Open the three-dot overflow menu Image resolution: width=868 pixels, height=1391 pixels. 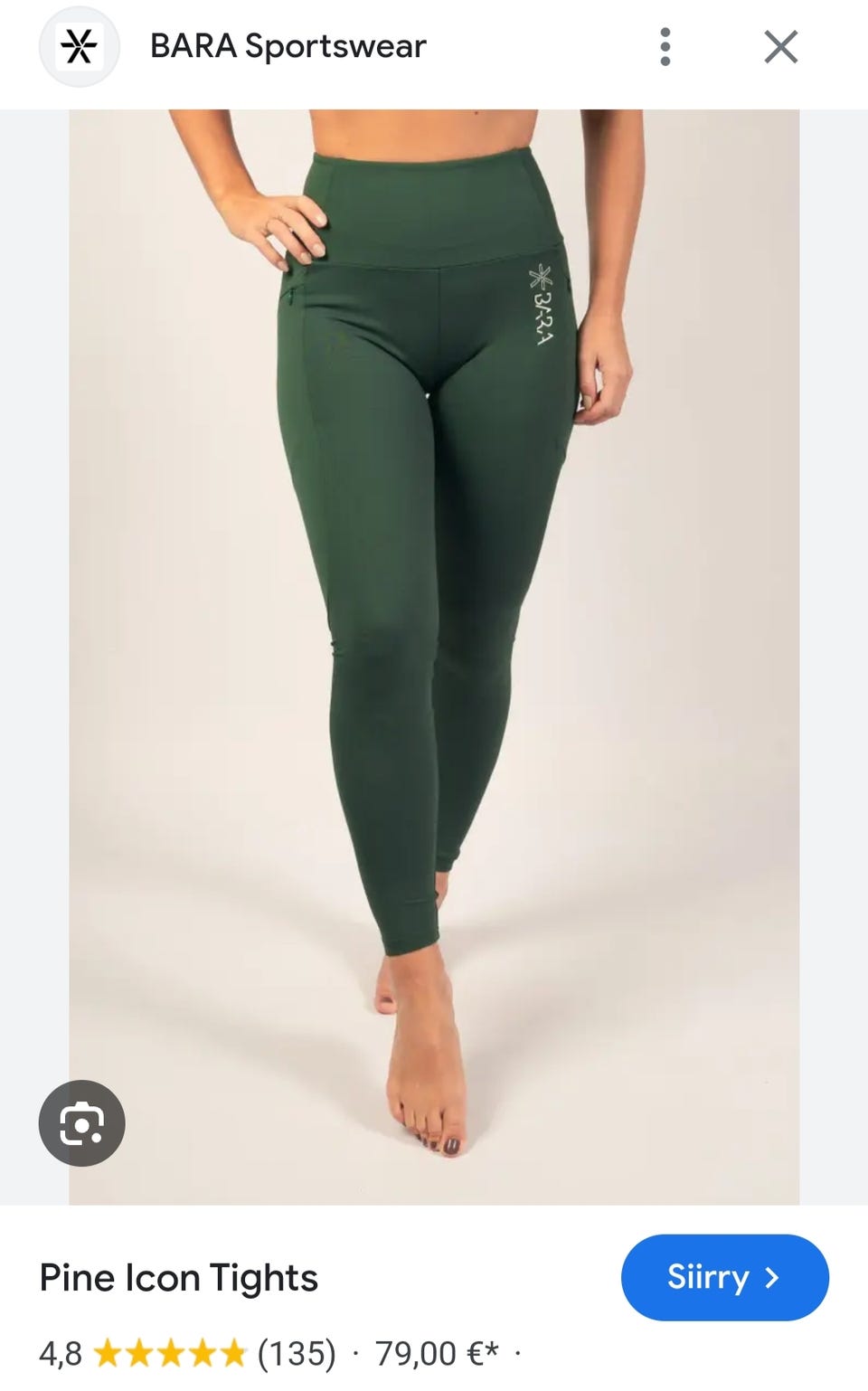665,47
